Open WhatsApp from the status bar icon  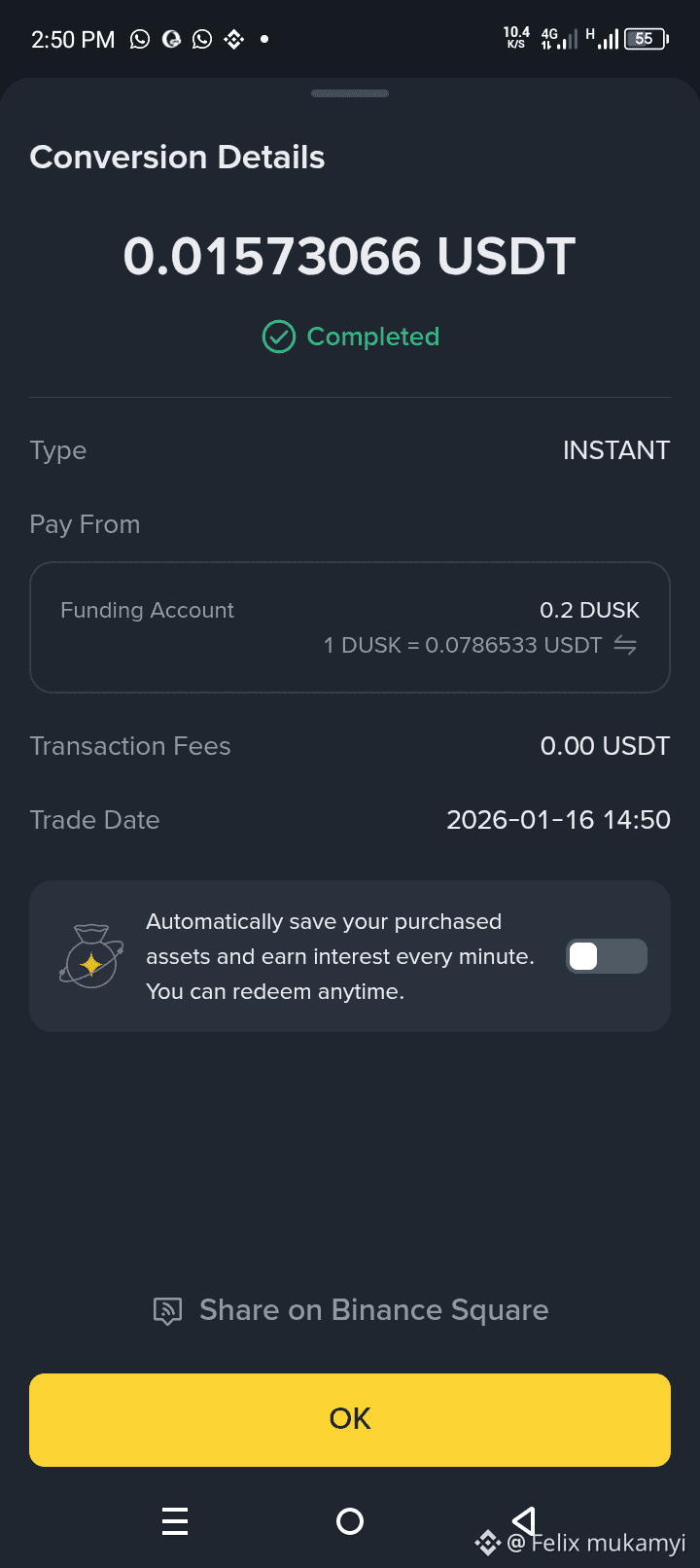tap(139, 39)
